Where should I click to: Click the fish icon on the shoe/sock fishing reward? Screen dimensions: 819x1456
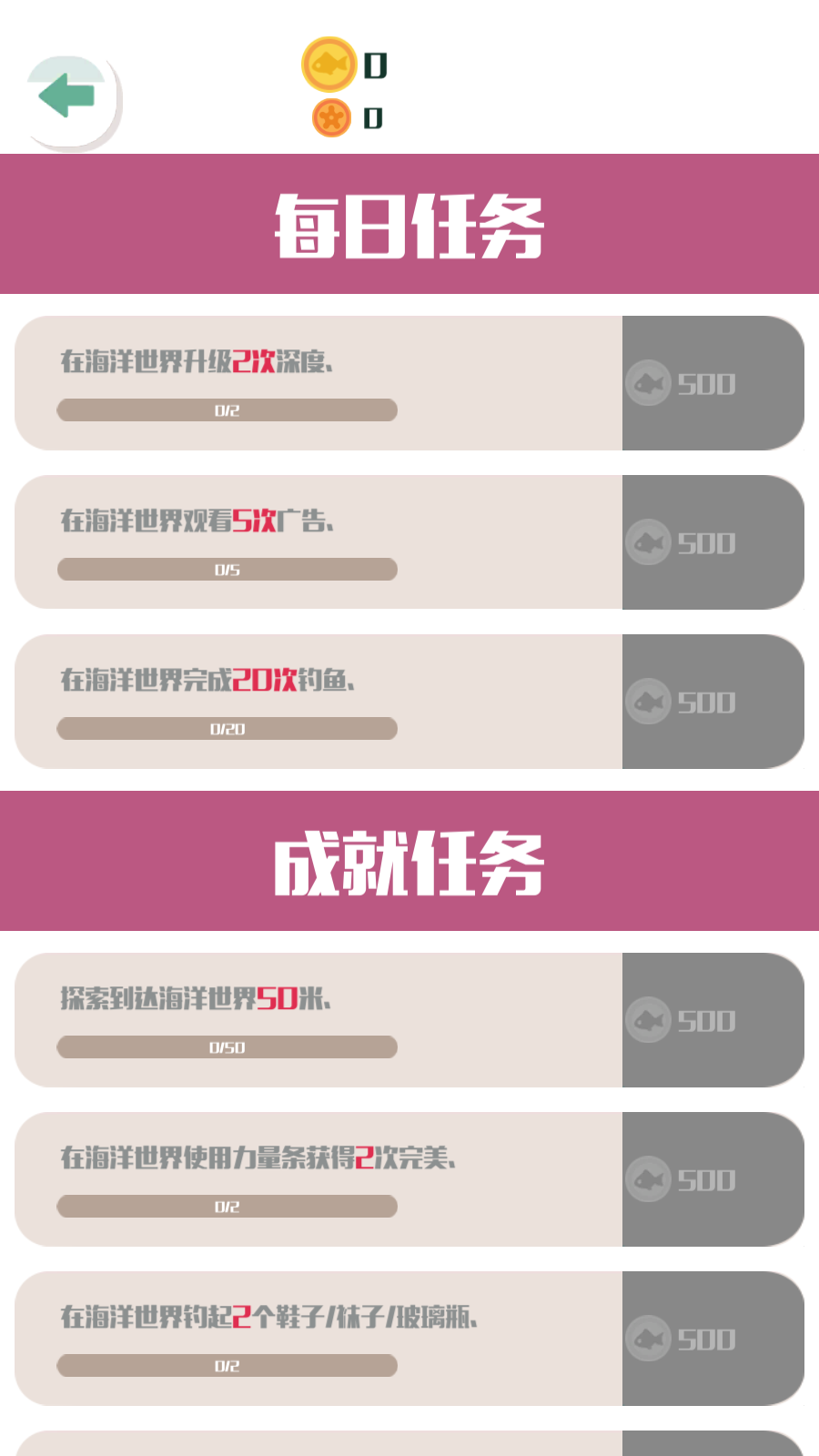coord(648,1339)
